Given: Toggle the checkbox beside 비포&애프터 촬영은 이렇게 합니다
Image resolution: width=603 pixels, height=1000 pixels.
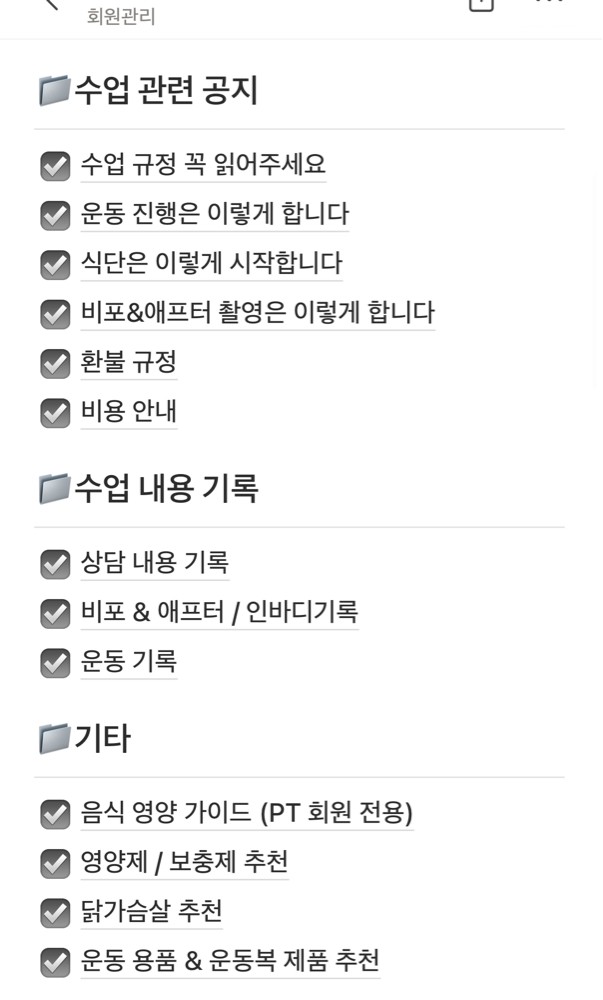Looking at the screenshot, I should (55, 314).
